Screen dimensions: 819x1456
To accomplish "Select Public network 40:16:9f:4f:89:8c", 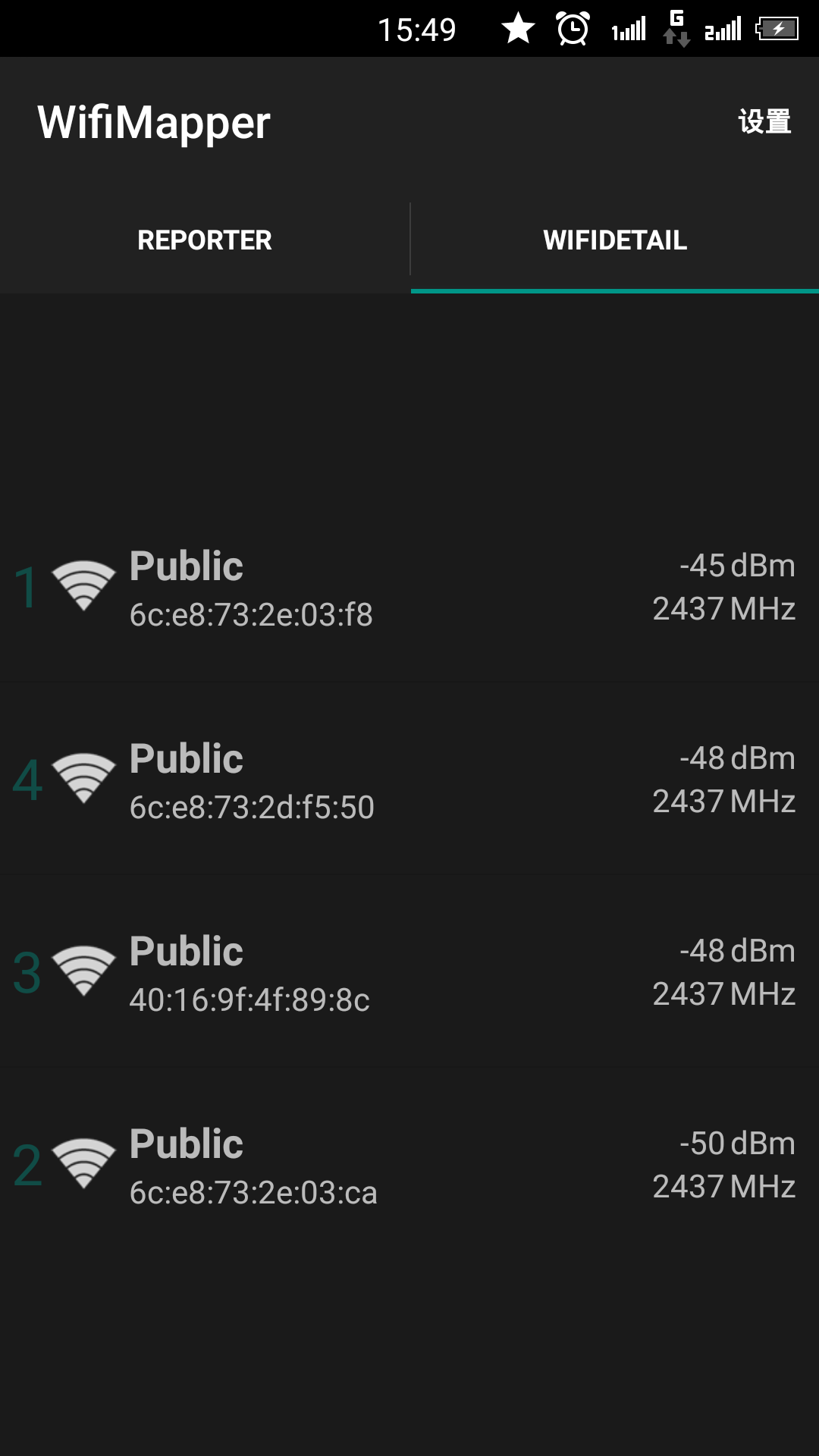I will click(409, 973).
